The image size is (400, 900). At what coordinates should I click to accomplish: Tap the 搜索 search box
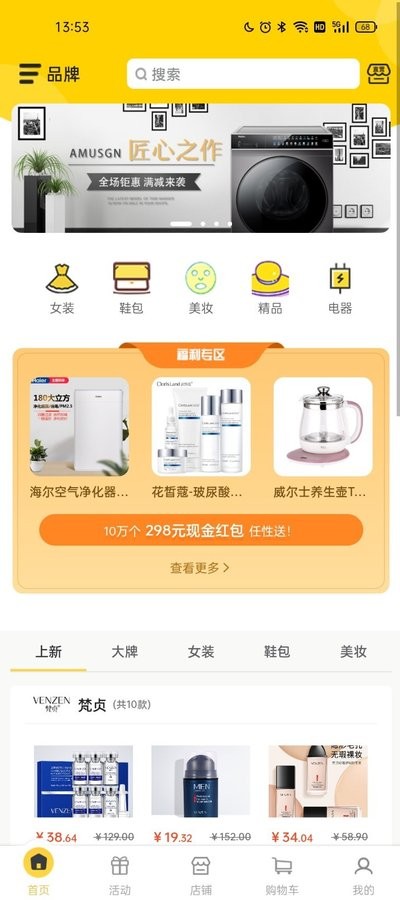pos(243,74)
